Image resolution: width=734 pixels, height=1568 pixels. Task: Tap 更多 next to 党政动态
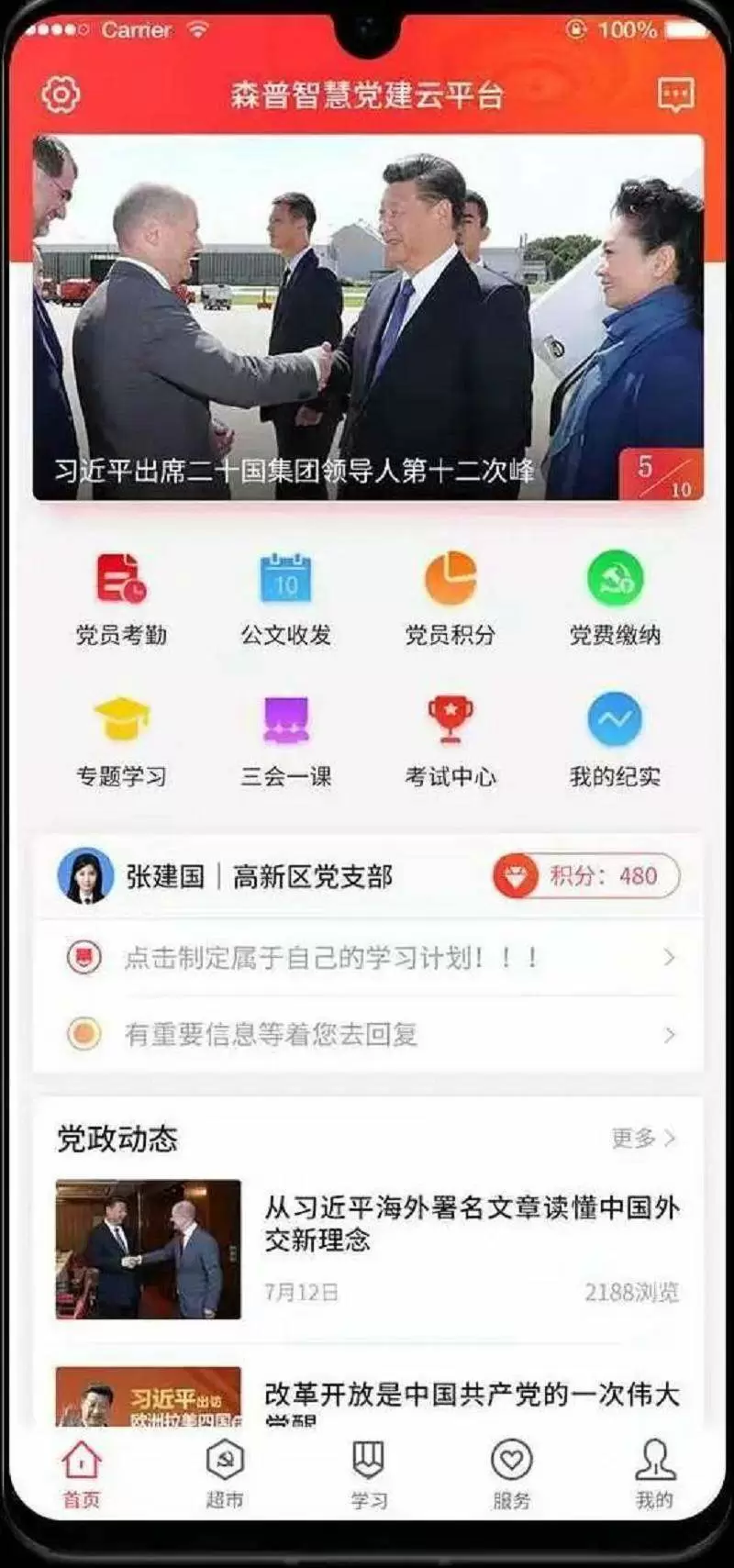(x=642, y=1139)
